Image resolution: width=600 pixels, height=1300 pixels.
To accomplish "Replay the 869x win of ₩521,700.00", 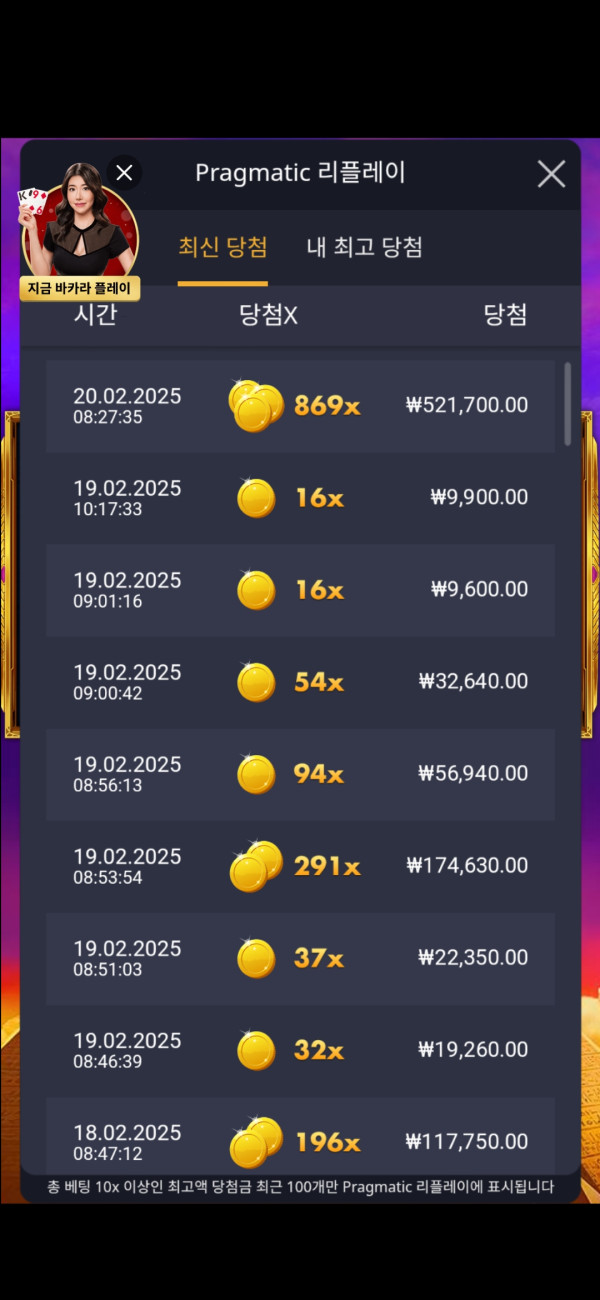I will click(x=300, y=405).
